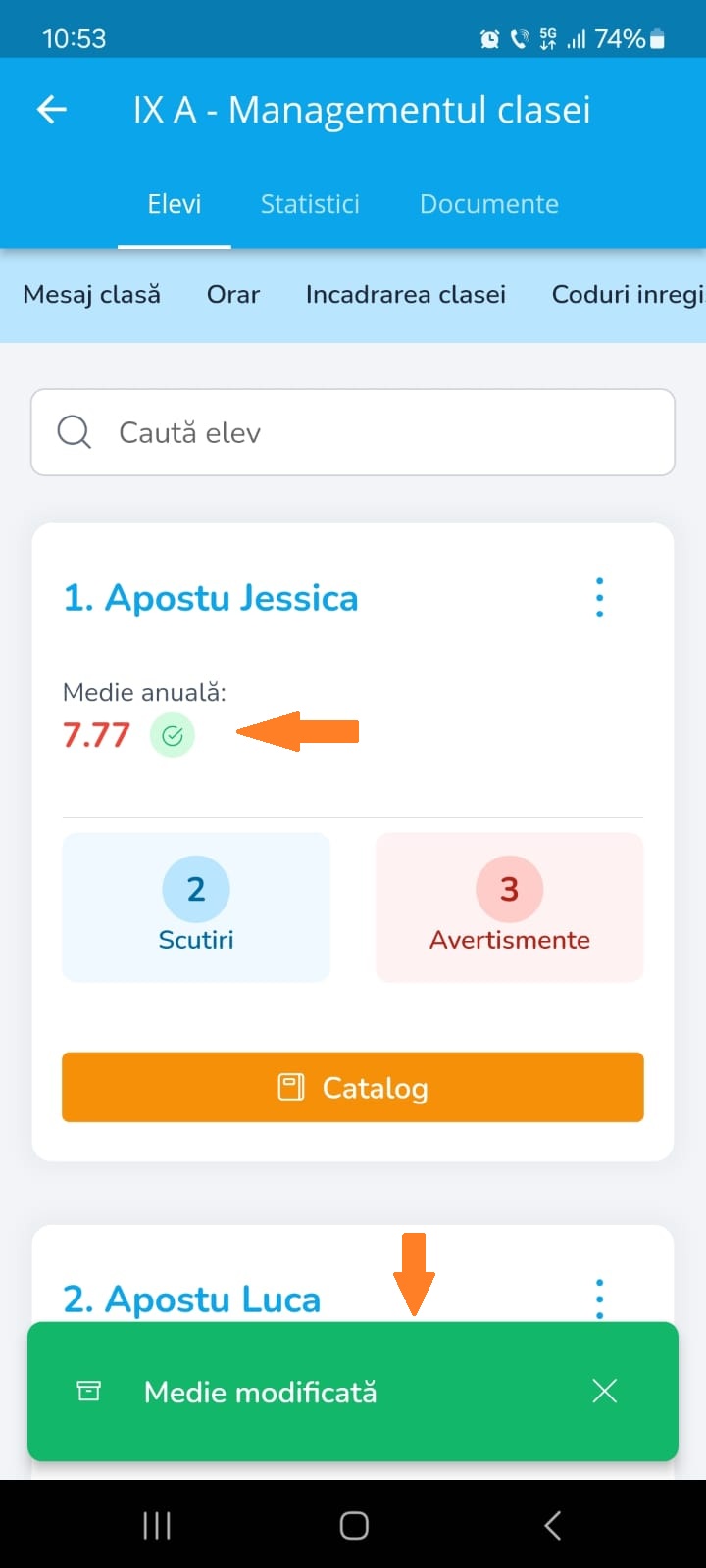Viewport: 706px width, 1568px height.
Task: Open recent apps from the navigation bar
Action: [x=157, y=1525]
